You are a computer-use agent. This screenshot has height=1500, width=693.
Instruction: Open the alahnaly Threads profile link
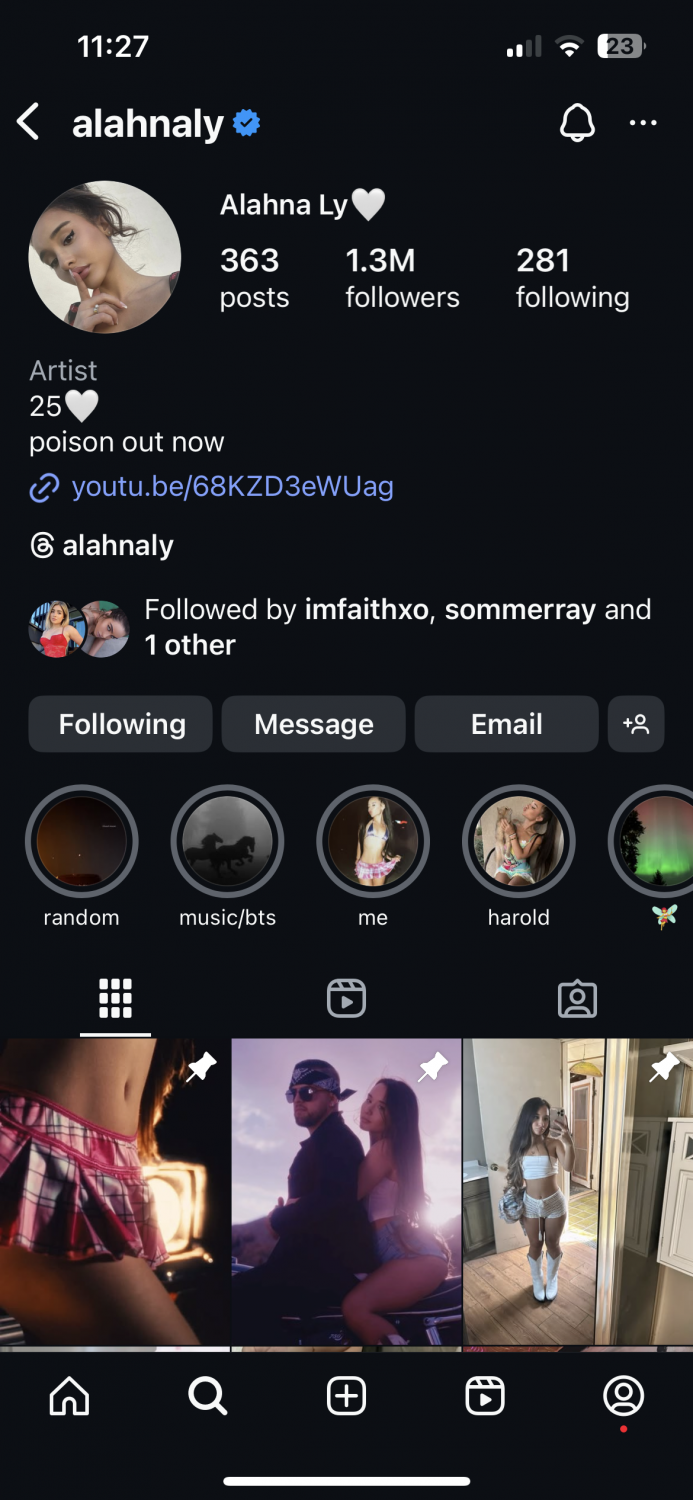pyautogui.click(x=117, y=545)
